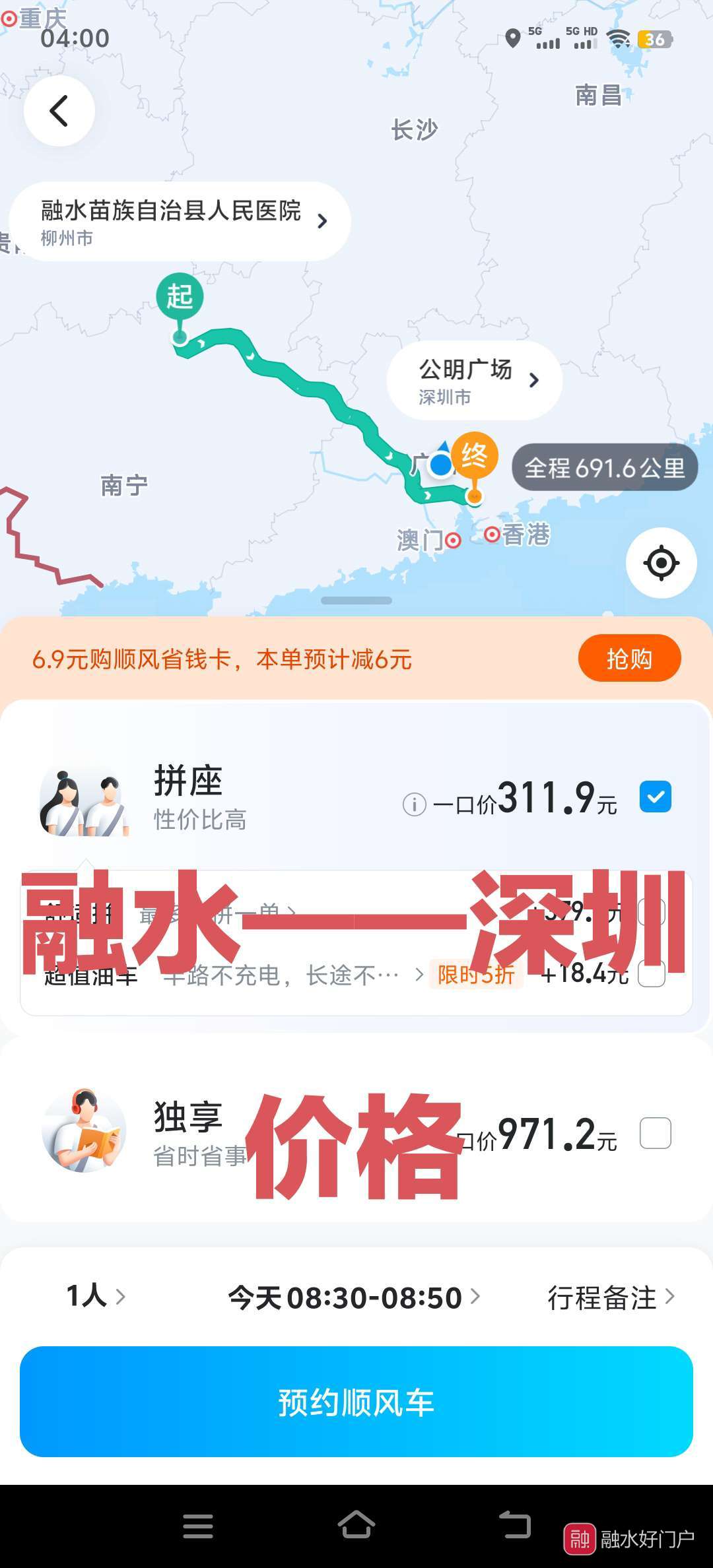Go to the system home screen
Viewport: 713px width, 1568px height.
pos(356,1525)
